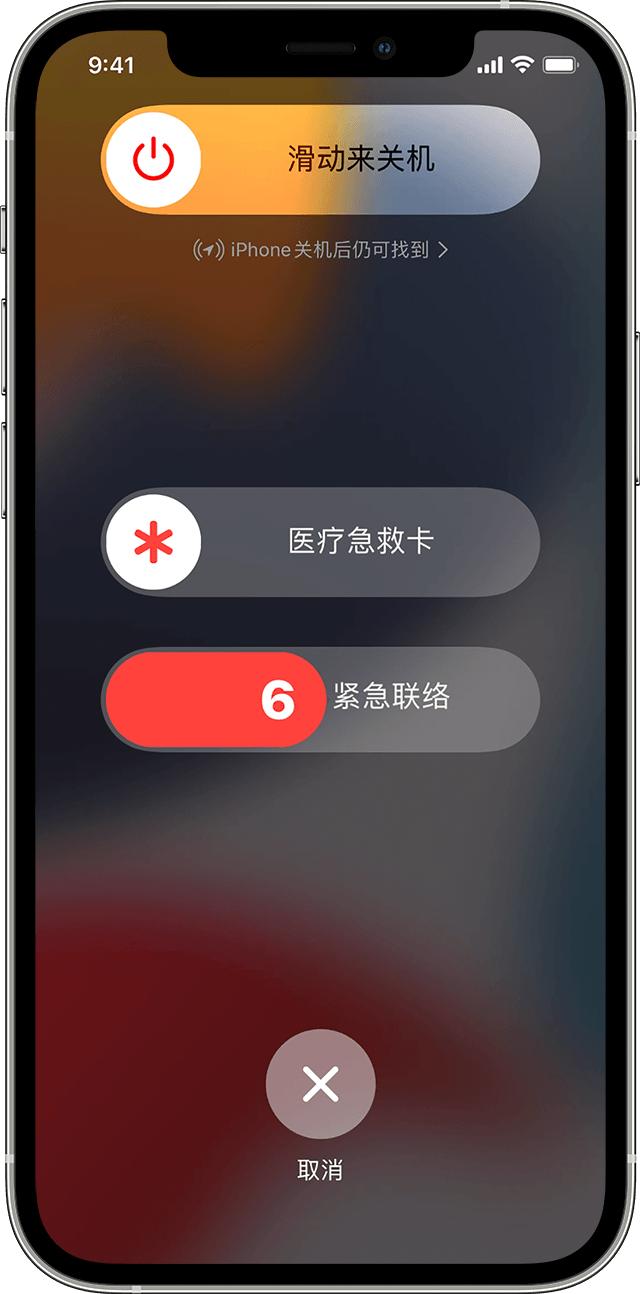Image resolution: width=640 pixels, height=1294 pixels.
Task: Tap the asterisk knob on the 医疗急救卡 slider
Action: (154, 542)
